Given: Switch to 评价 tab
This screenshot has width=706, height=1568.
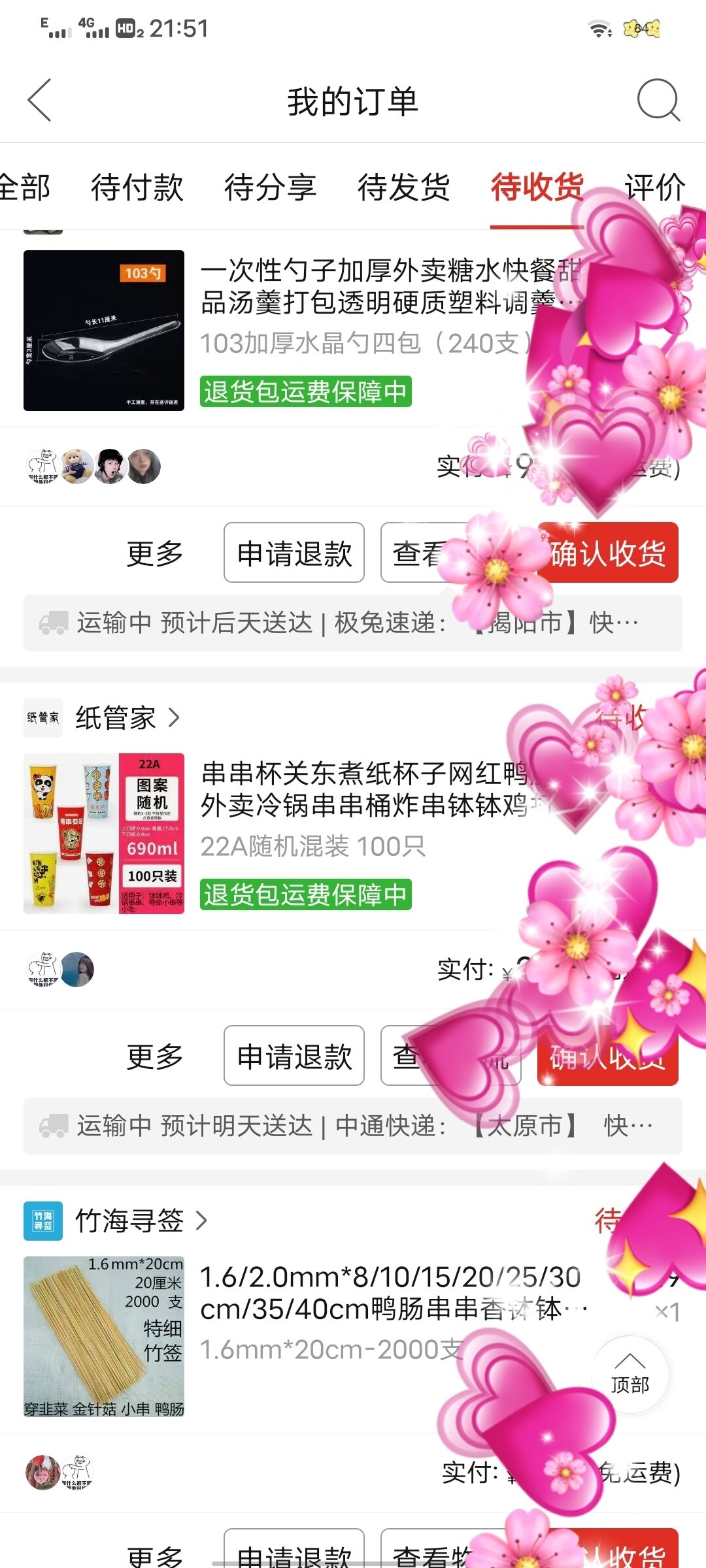Looking at the screenshot, I should click(654, 188).
